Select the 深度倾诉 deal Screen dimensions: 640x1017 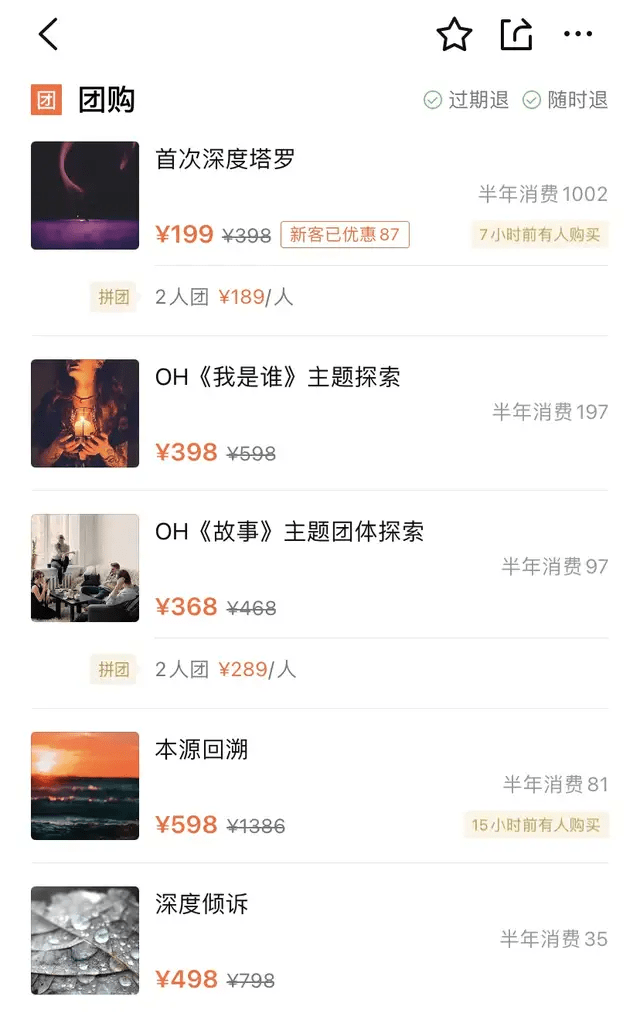point(202,904)
